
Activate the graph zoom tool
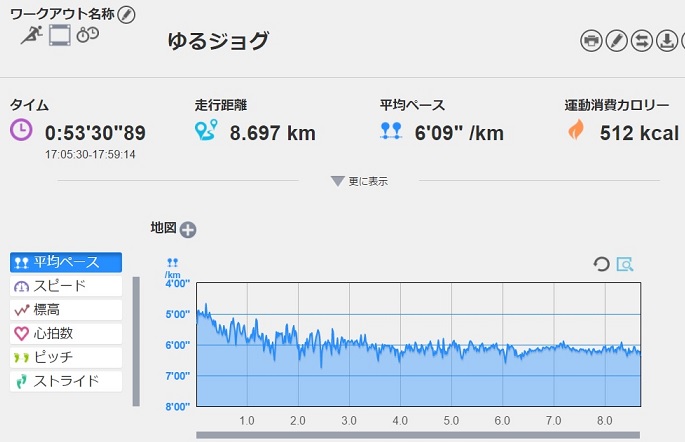pos(625,264)
